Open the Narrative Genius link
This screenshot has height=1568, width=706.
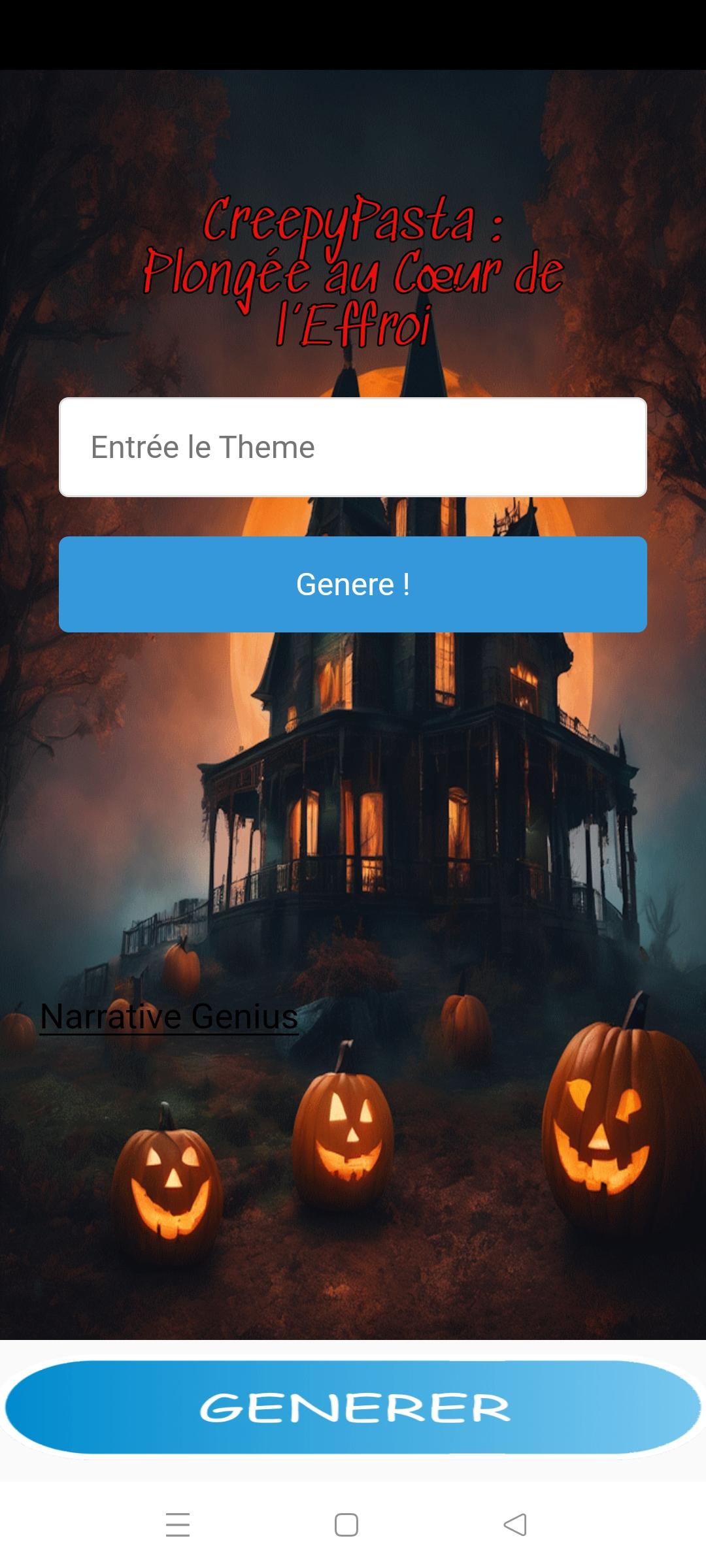click(x=169, y=1017)
